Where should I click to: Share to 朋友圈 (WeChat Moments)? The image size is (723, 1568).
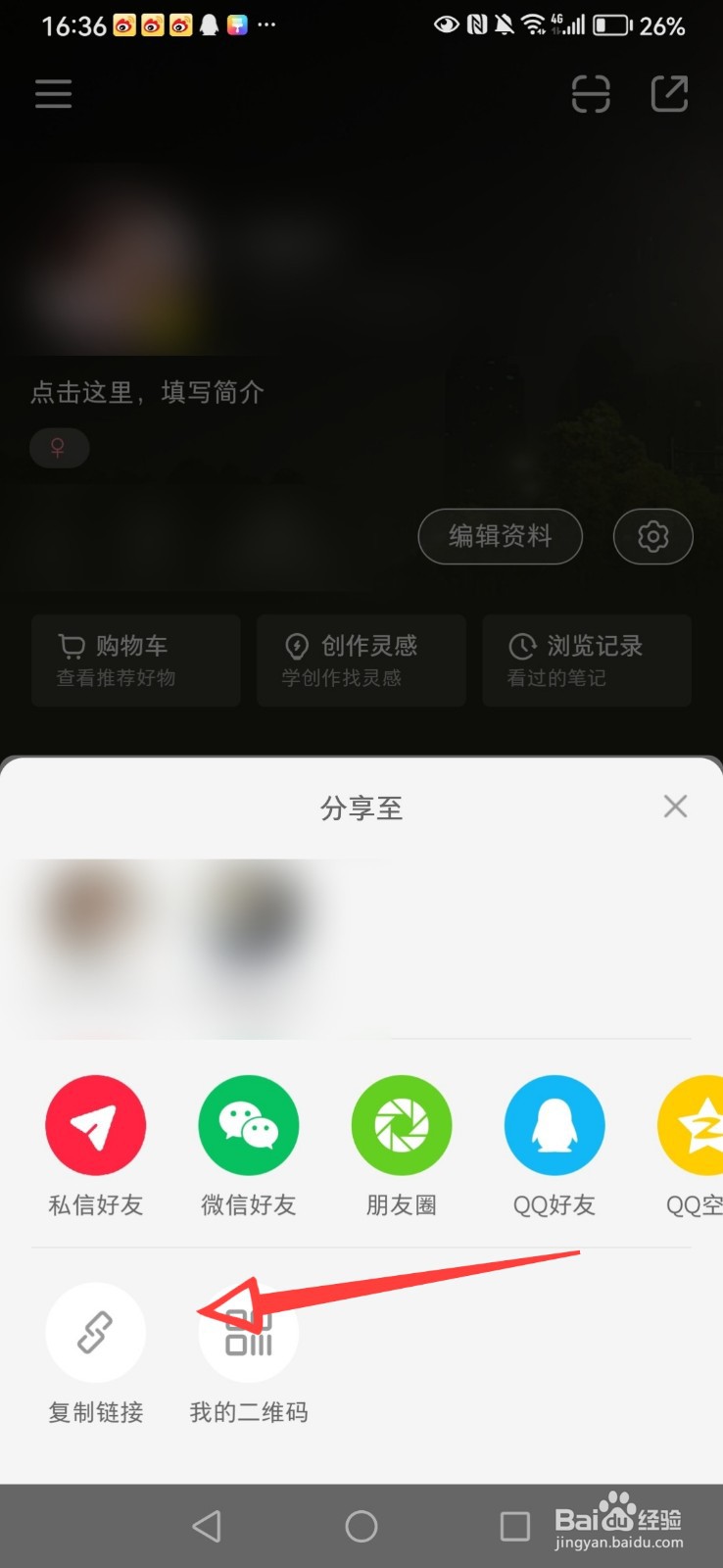(401, 1125)
